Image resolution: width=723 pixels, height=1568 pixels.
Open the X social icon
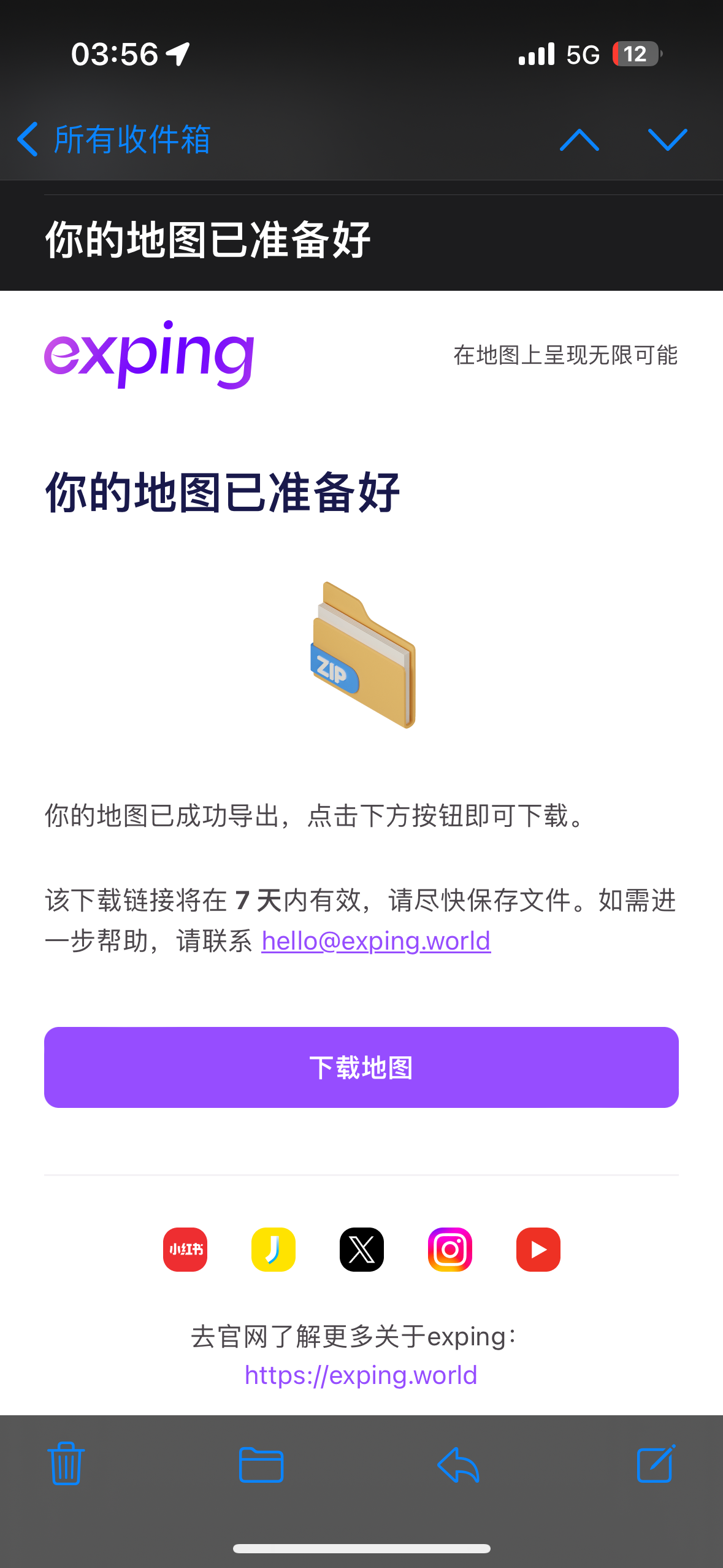click(362, 1250)
